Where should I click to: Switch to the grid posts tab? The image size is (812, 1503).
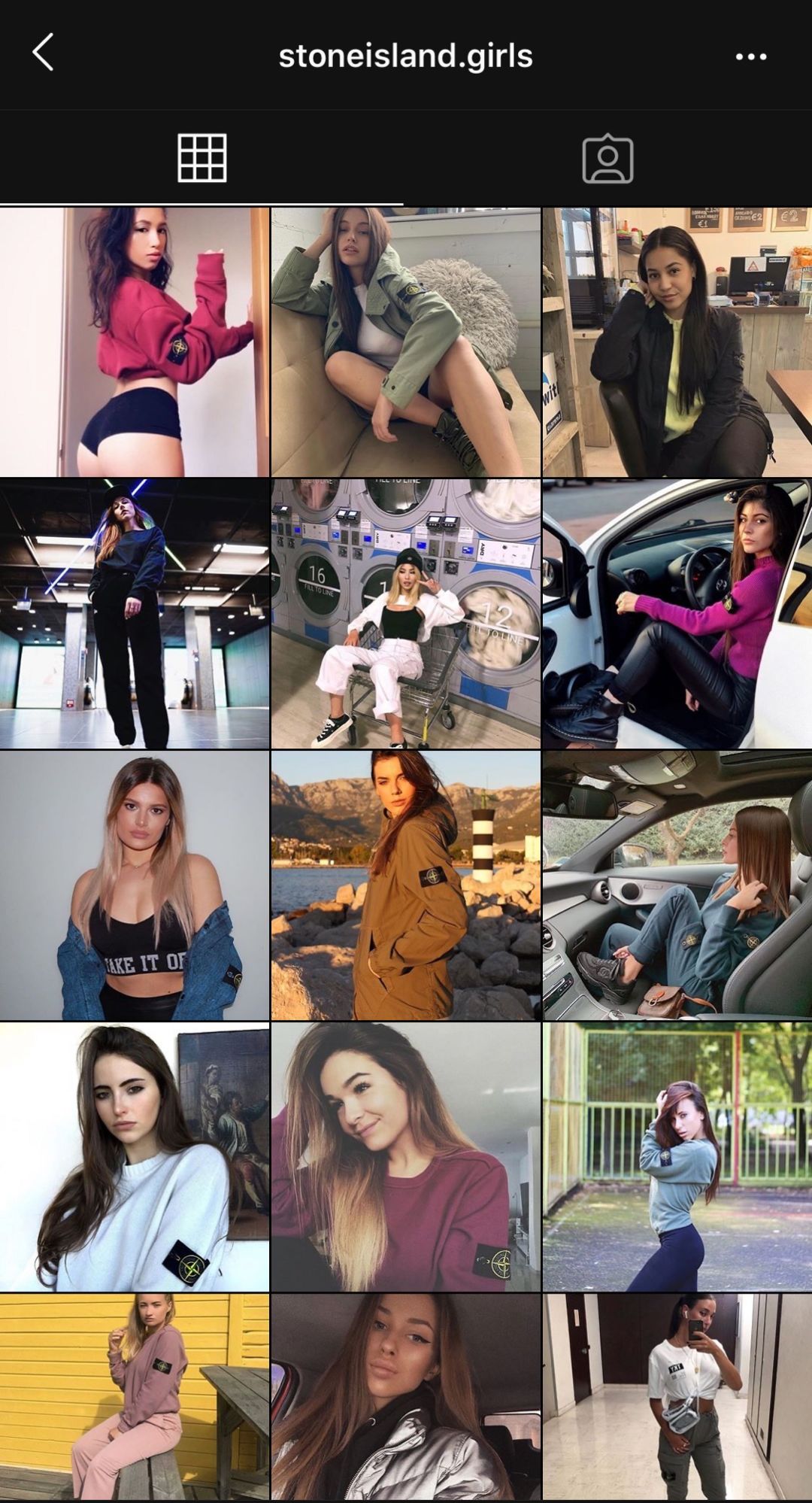click(201, 159)
